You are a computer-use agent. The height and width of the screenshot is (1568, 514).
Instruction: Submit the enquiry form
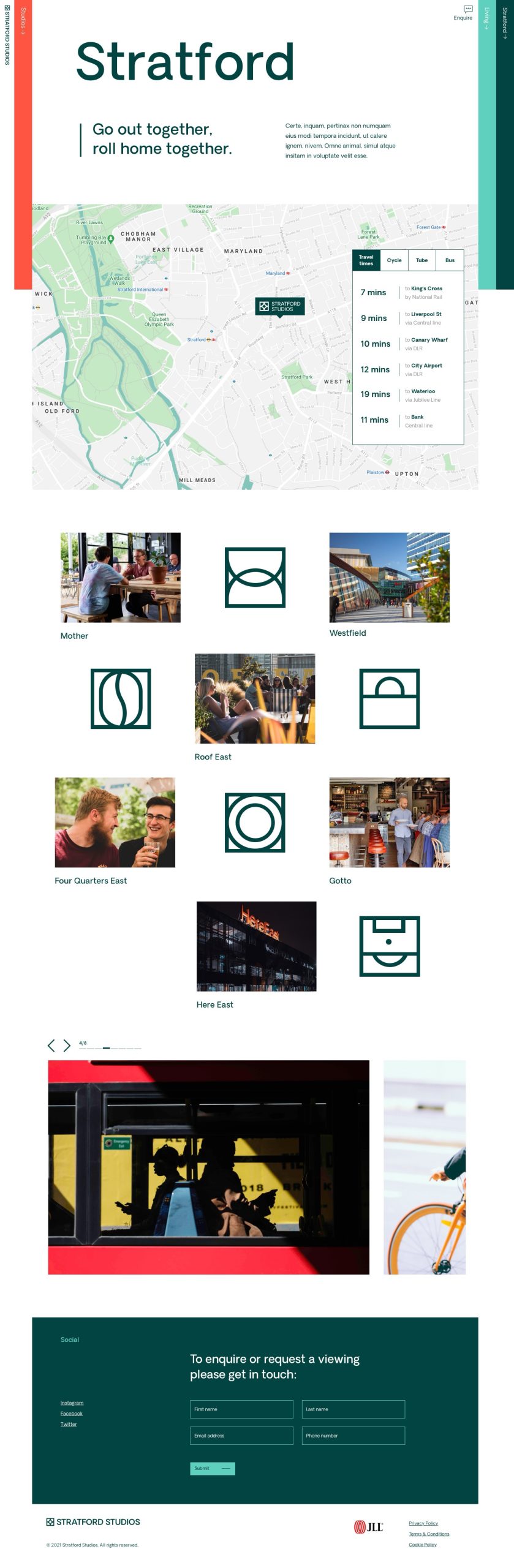212,1468
